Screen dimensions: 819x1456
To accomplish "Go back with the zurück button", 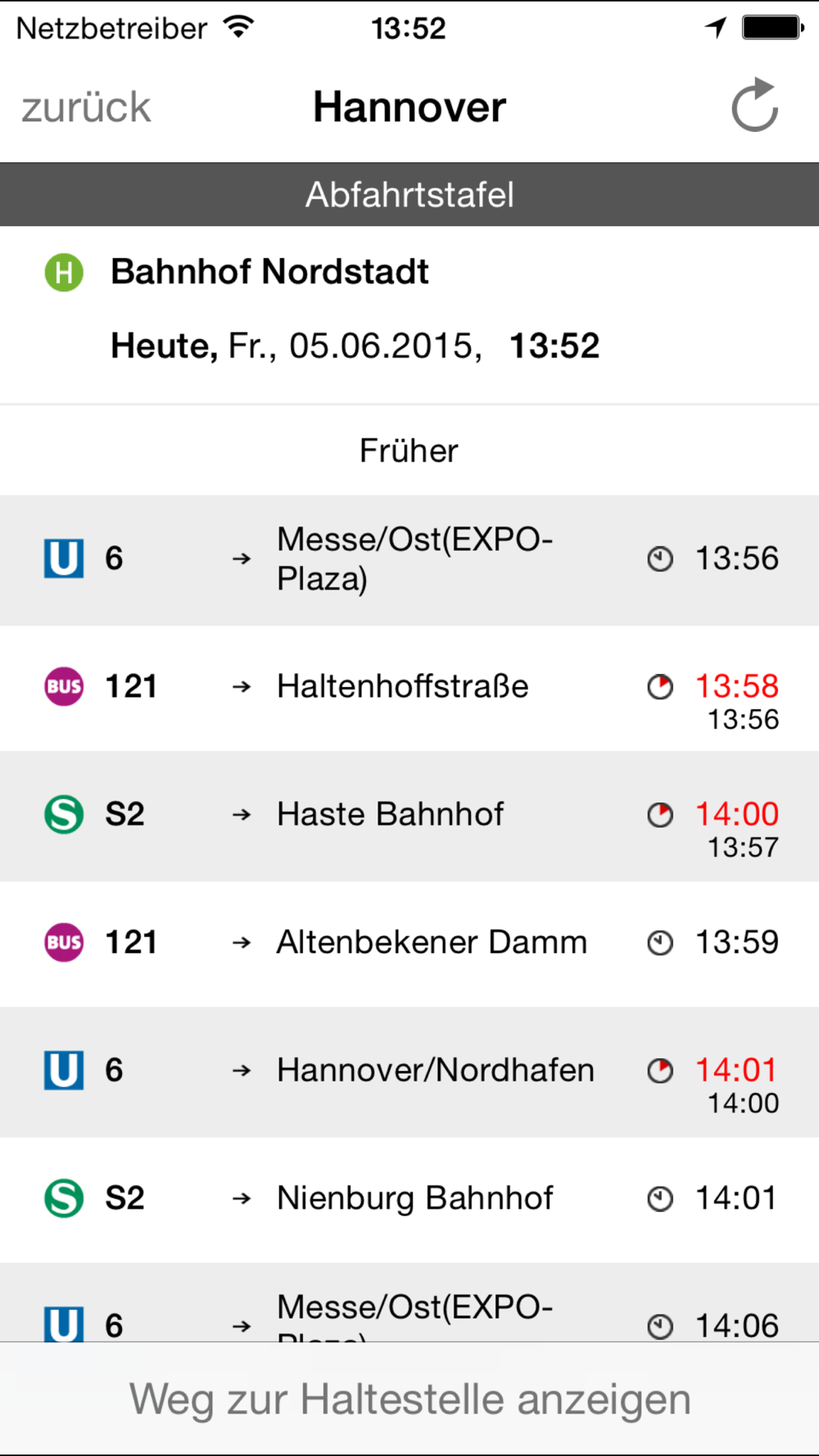I will 86,107.
